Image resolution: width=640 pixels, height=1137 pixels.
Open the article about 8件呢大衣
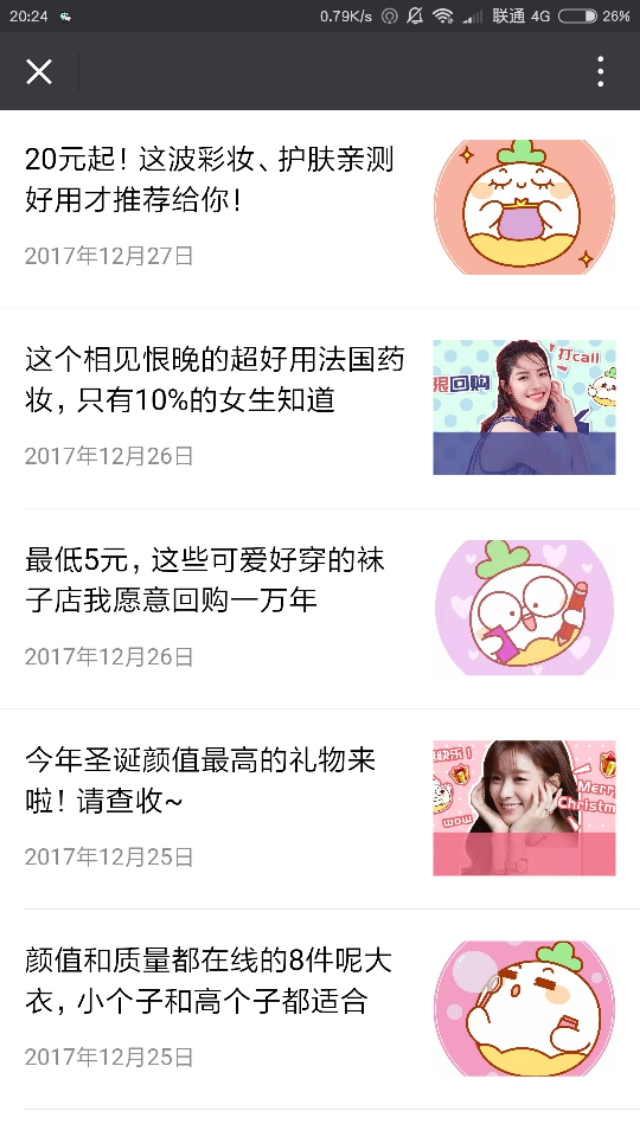[x=208, y=980]
